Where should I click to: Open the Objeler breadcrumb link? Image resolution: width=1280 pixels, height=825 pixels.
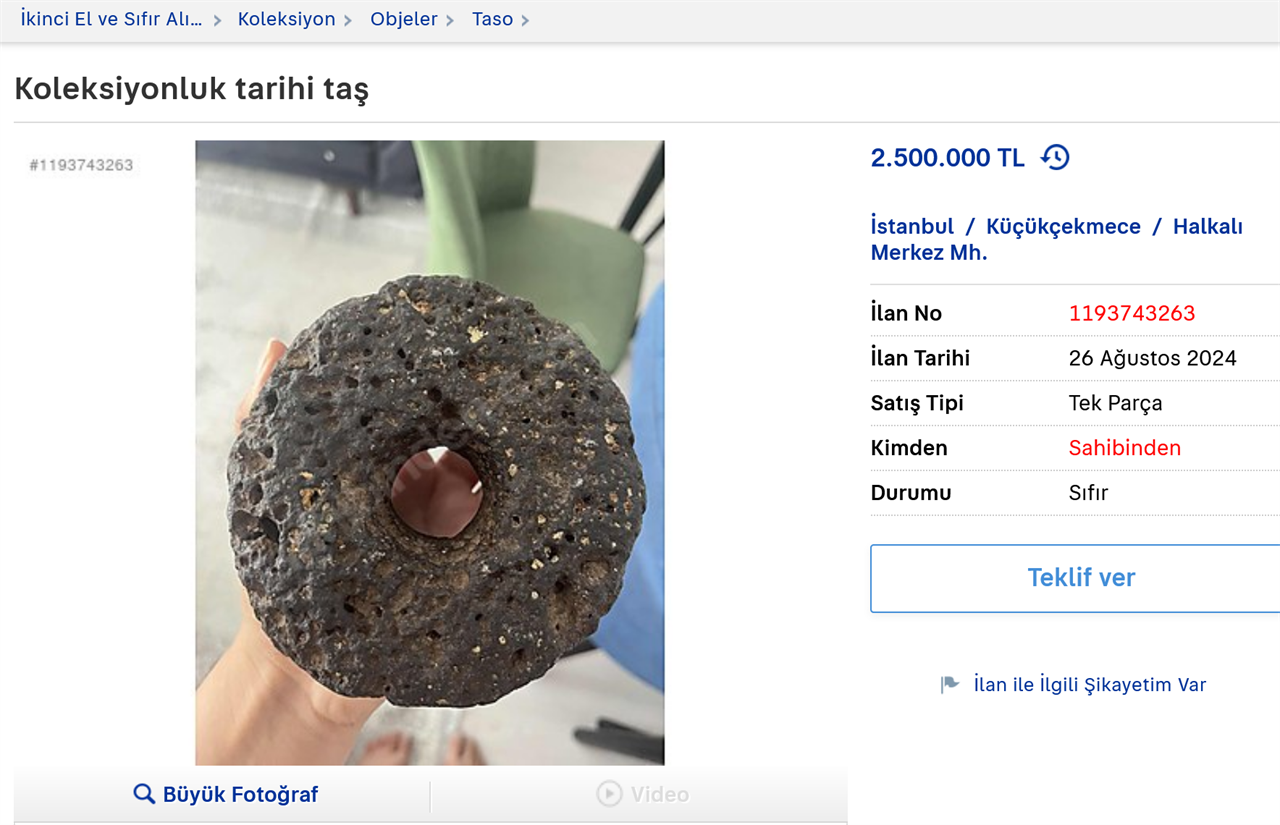(404, 19)
